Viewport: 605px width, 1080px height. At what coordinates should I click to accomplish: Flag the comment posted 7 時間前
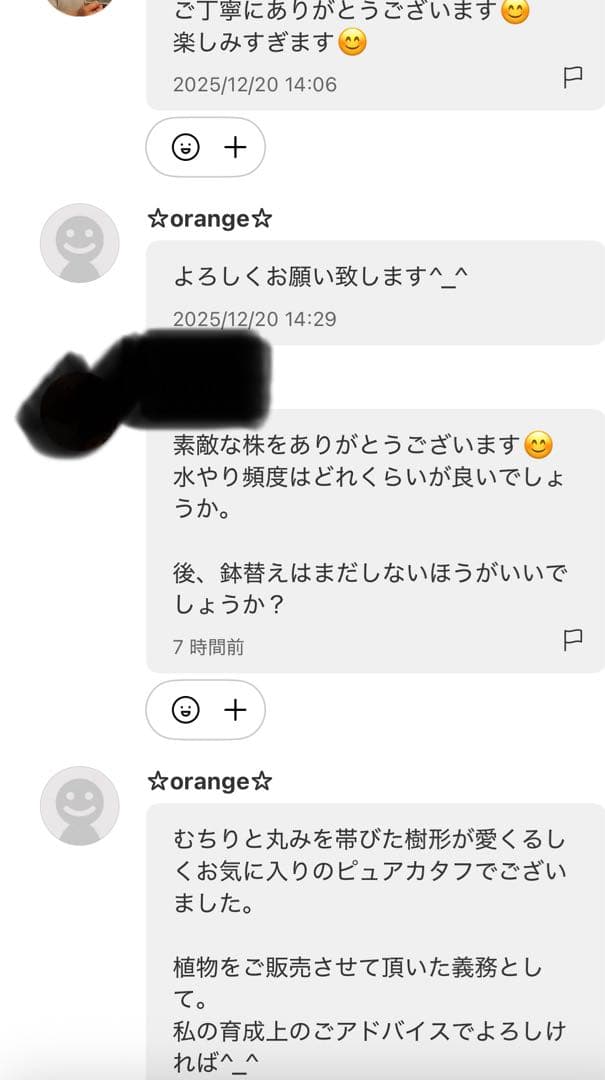point(573,640)
